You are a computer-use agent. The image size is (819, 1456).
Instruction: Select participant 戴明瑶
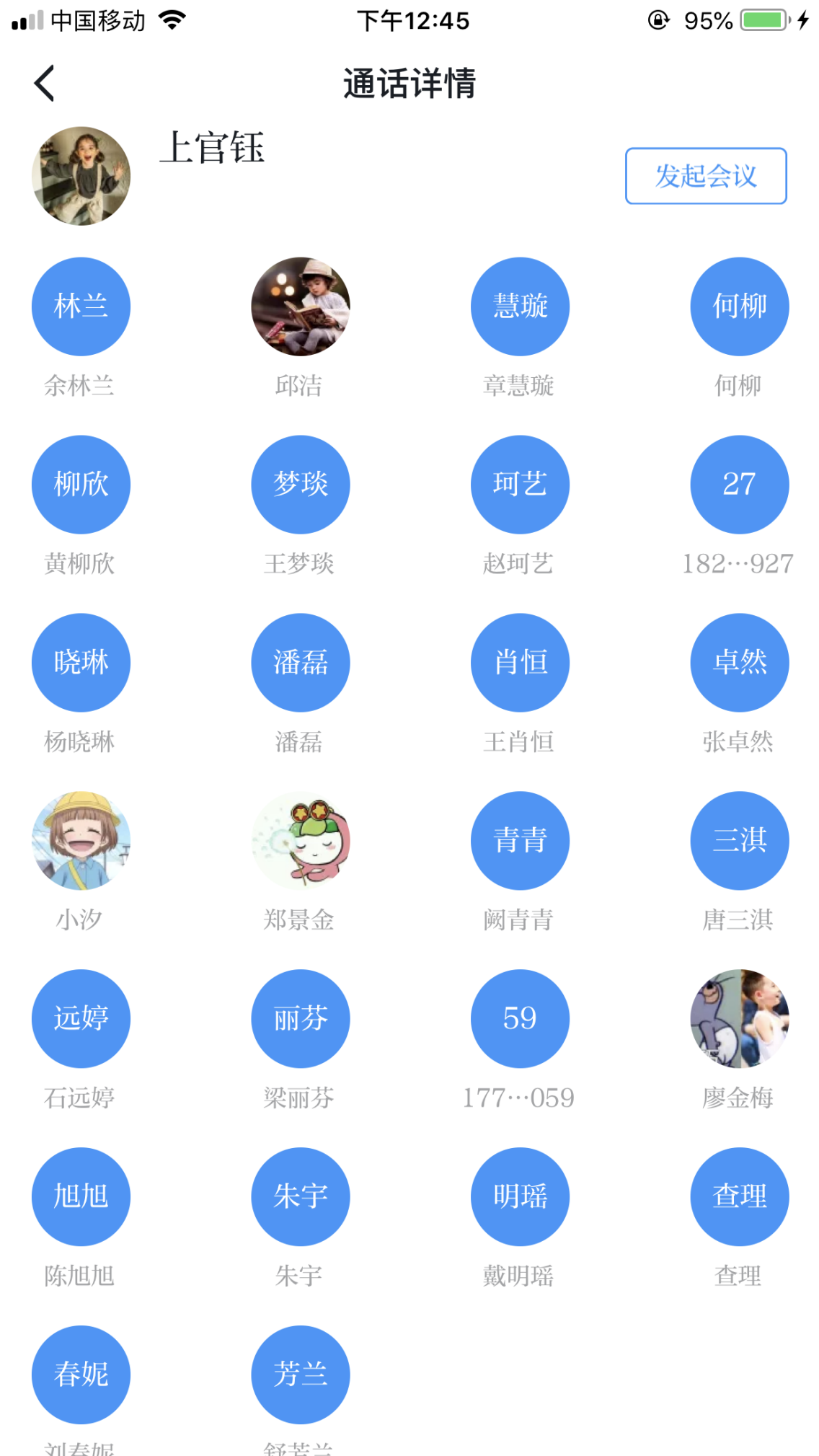coord(520,1197)
